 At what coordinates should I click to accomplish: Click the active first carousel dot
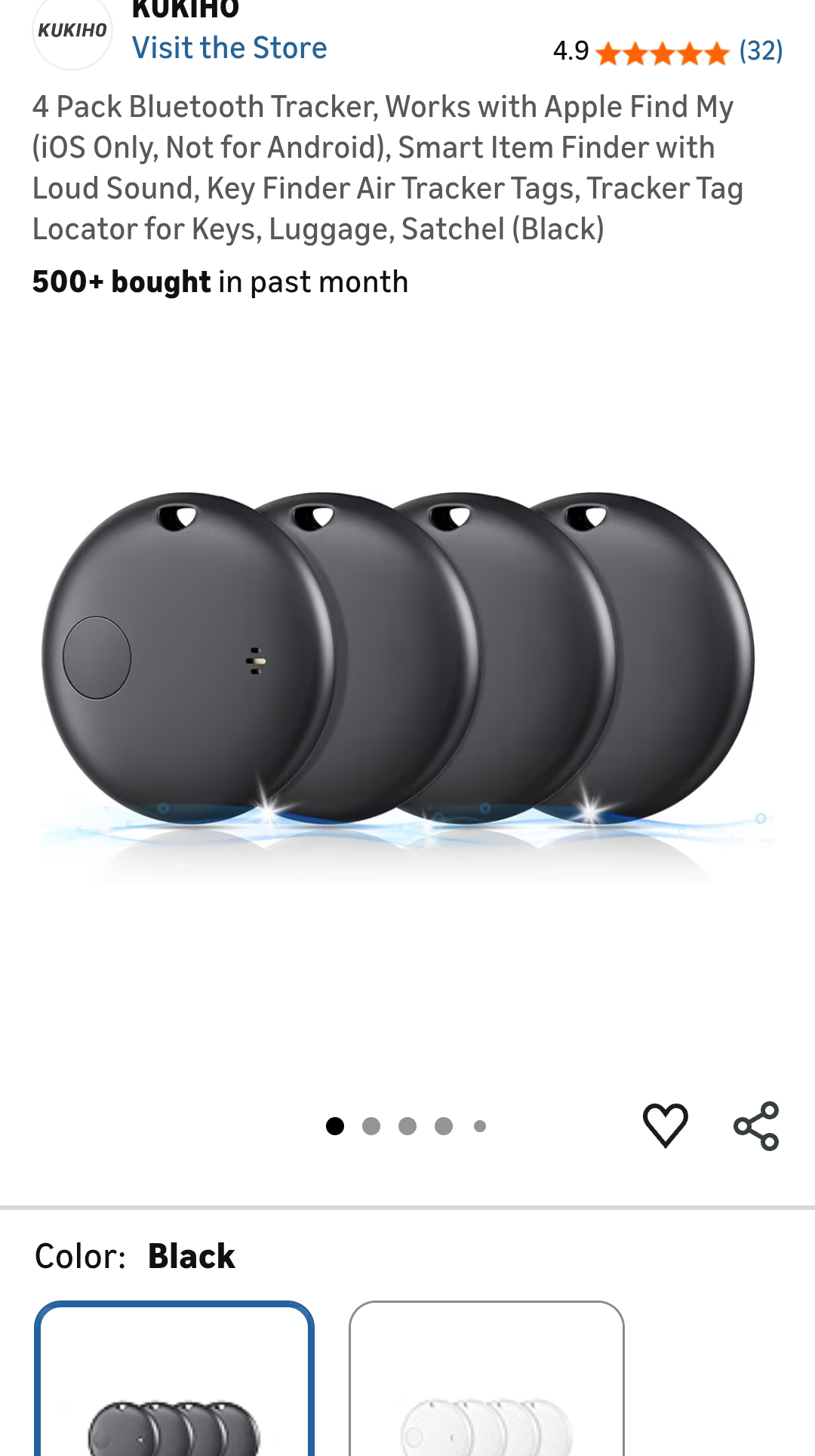coord(334,1126)
